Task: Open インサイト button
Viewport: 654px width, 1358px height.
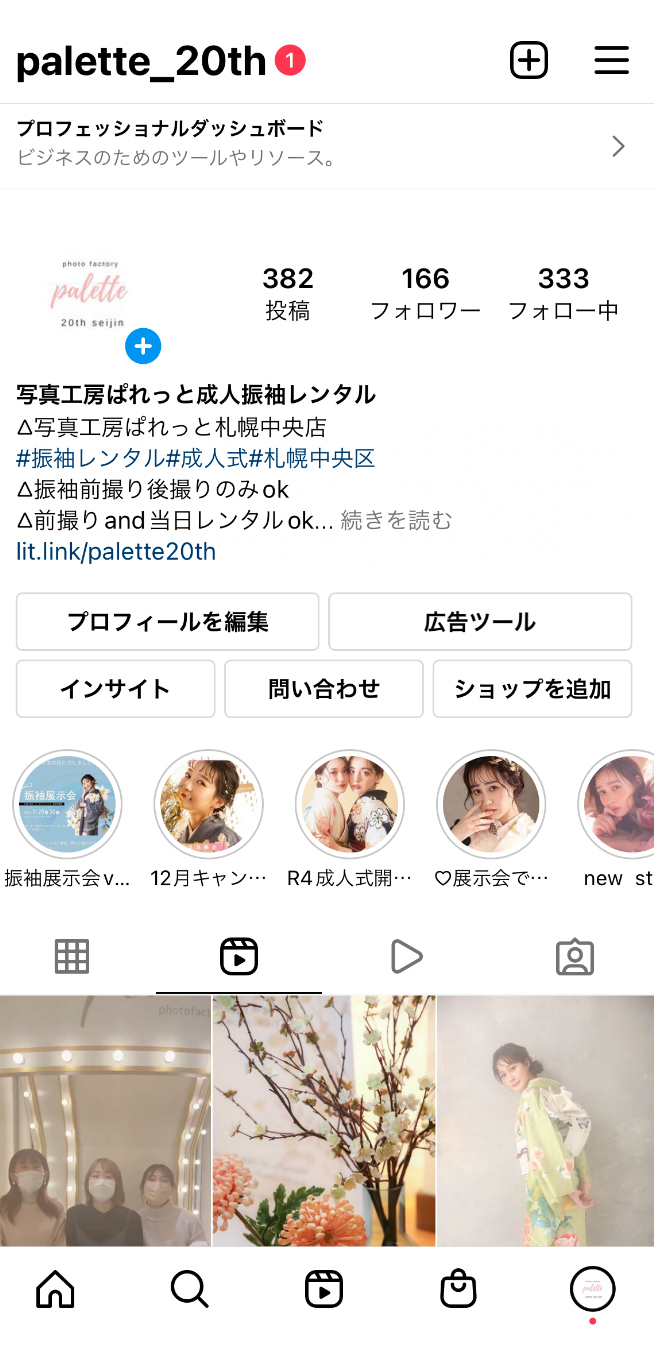Action: (x=116, y=689)
